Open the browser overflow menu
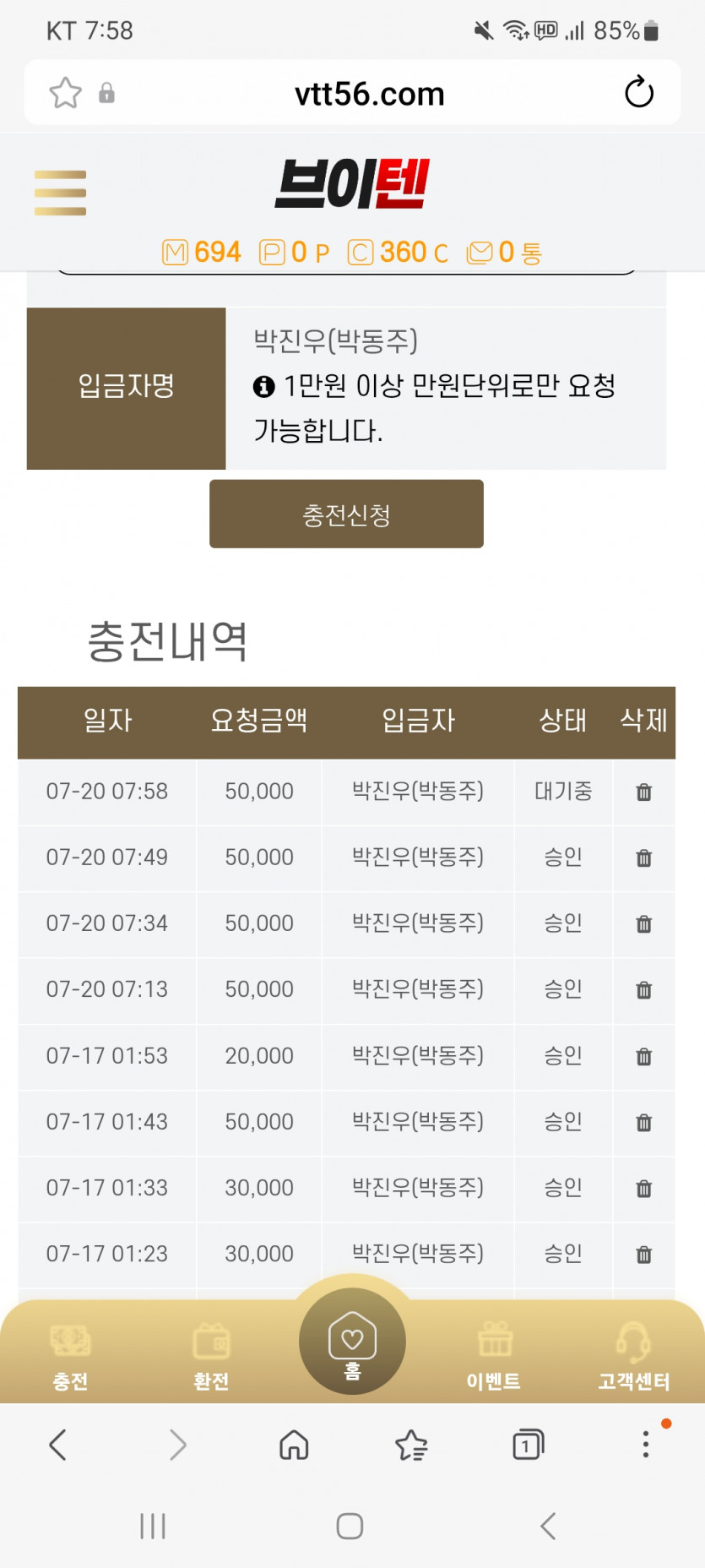 point(646,1444)
